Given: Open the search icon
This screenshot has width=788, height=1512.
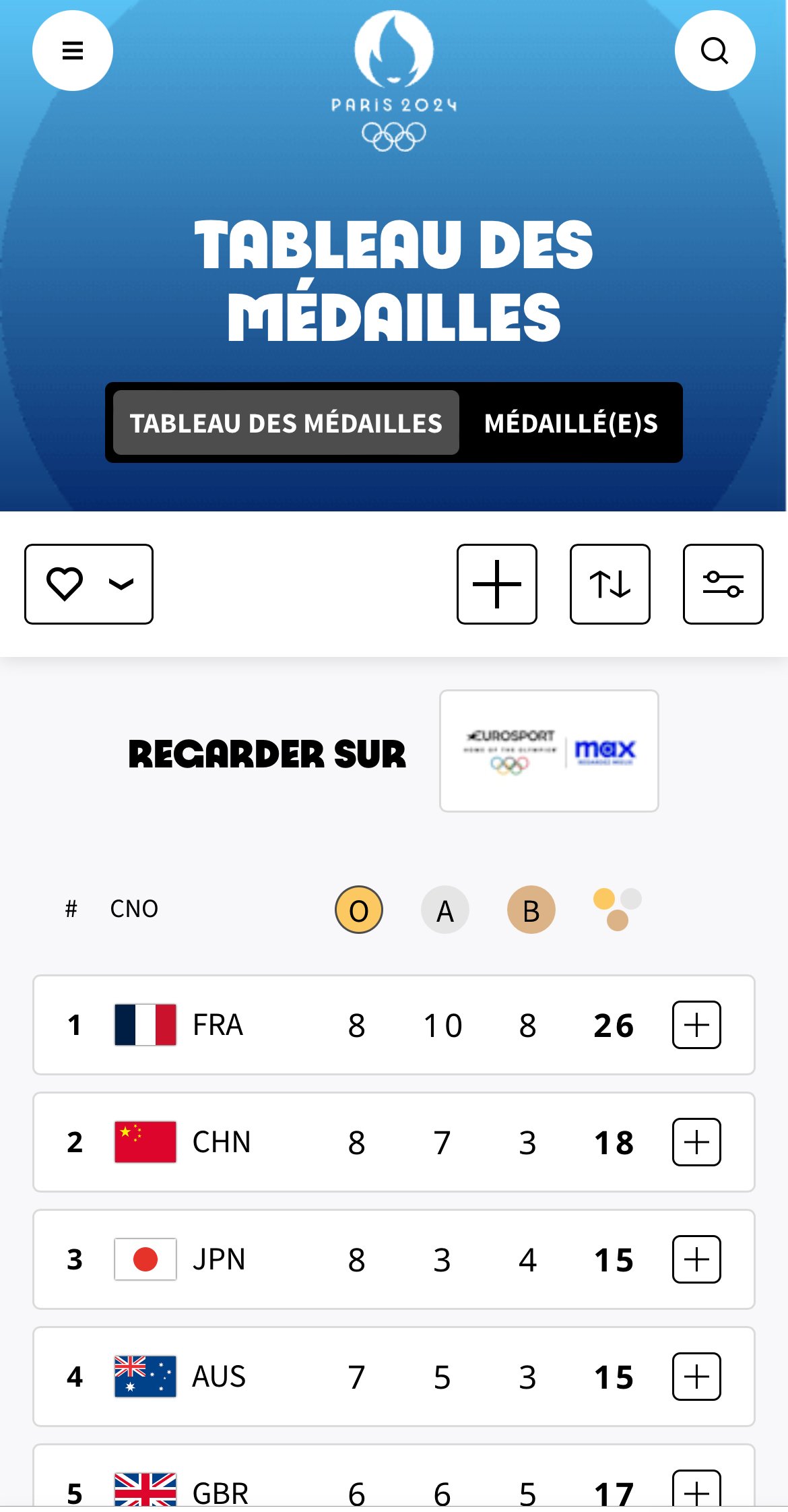Looking at the screenshot, I should [715, 51].
